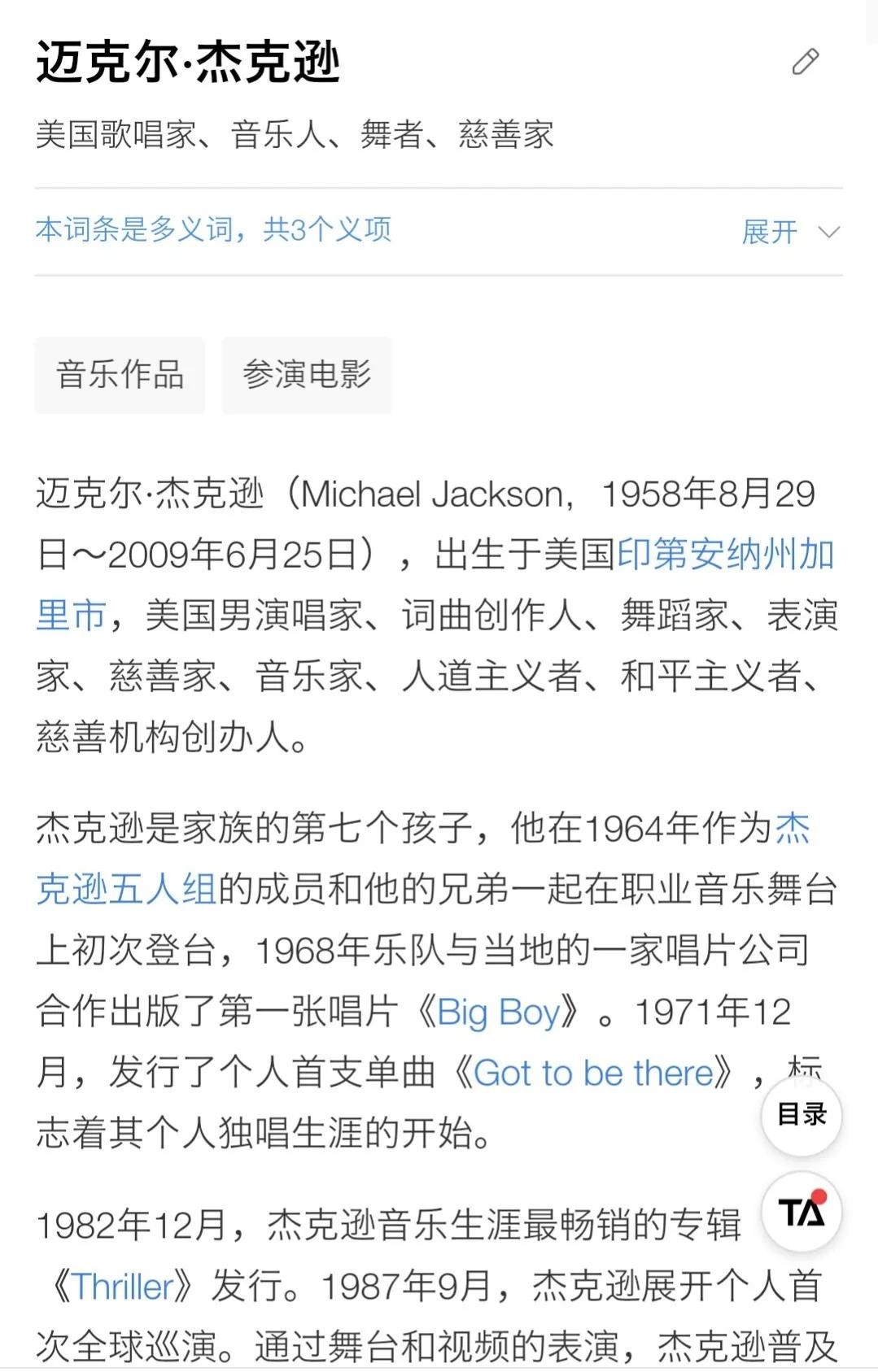Open the 印第安纳州加里市 link
The width and height of the screenshot is (878, 1372).
(x=725, y=555)
